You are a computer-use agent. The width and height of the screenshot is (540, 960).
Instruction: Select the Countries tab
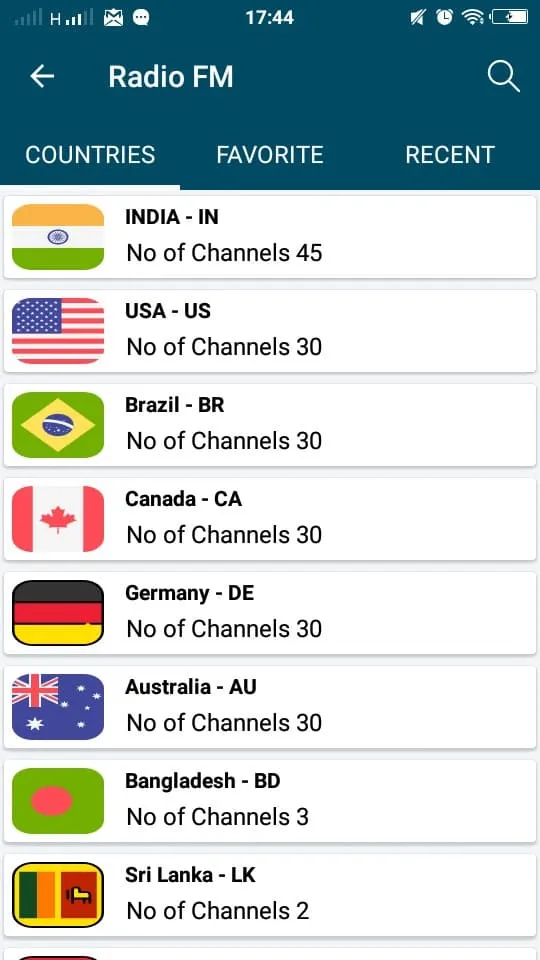(x=90, y=155)
